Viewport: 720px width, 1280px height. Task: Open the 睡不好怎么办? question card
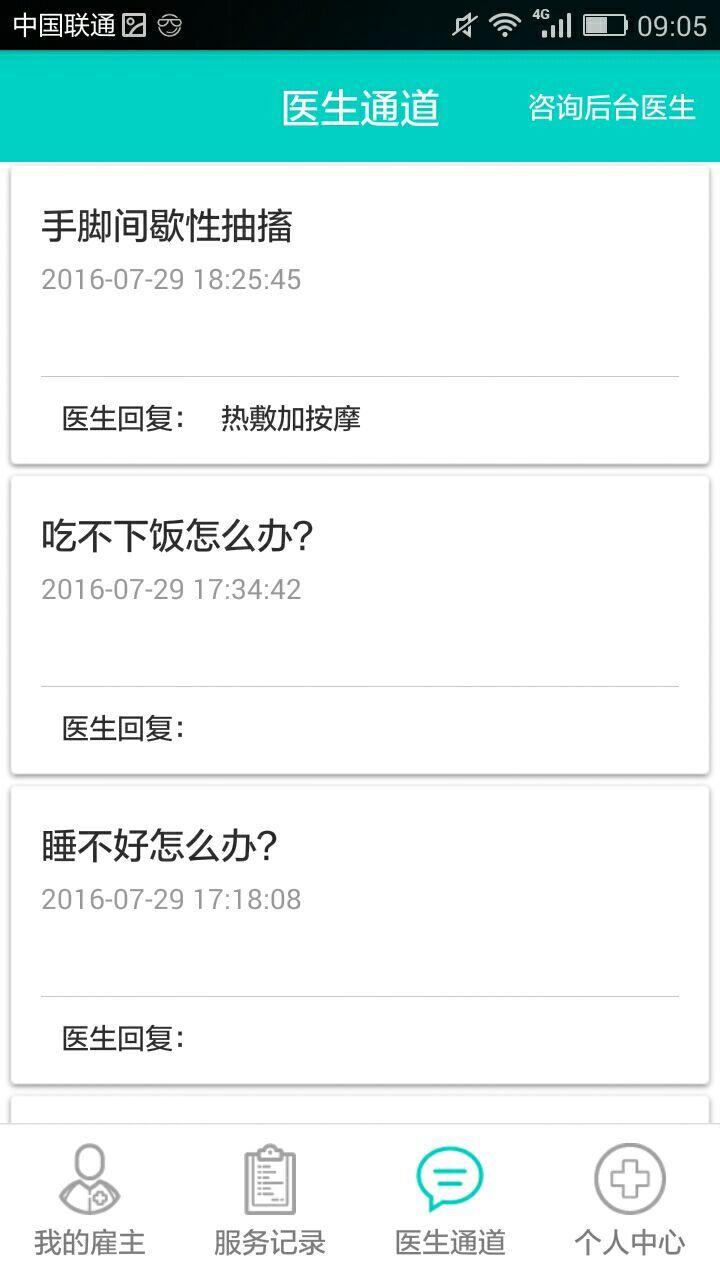click(x=360, y=934)
